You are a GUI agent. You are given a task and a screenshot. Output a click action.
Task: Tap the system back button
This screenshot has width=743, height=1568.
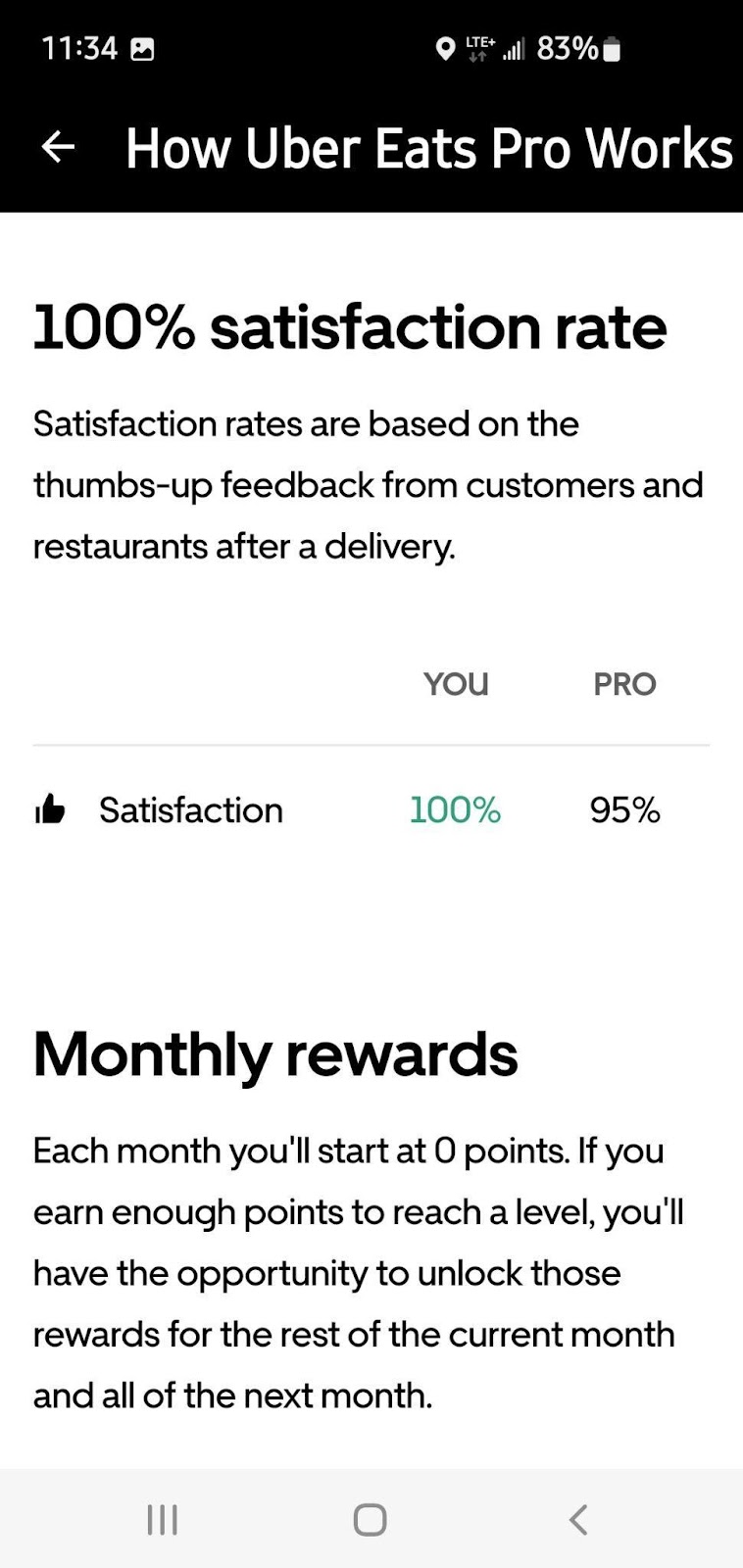(x=578, y=1520)
